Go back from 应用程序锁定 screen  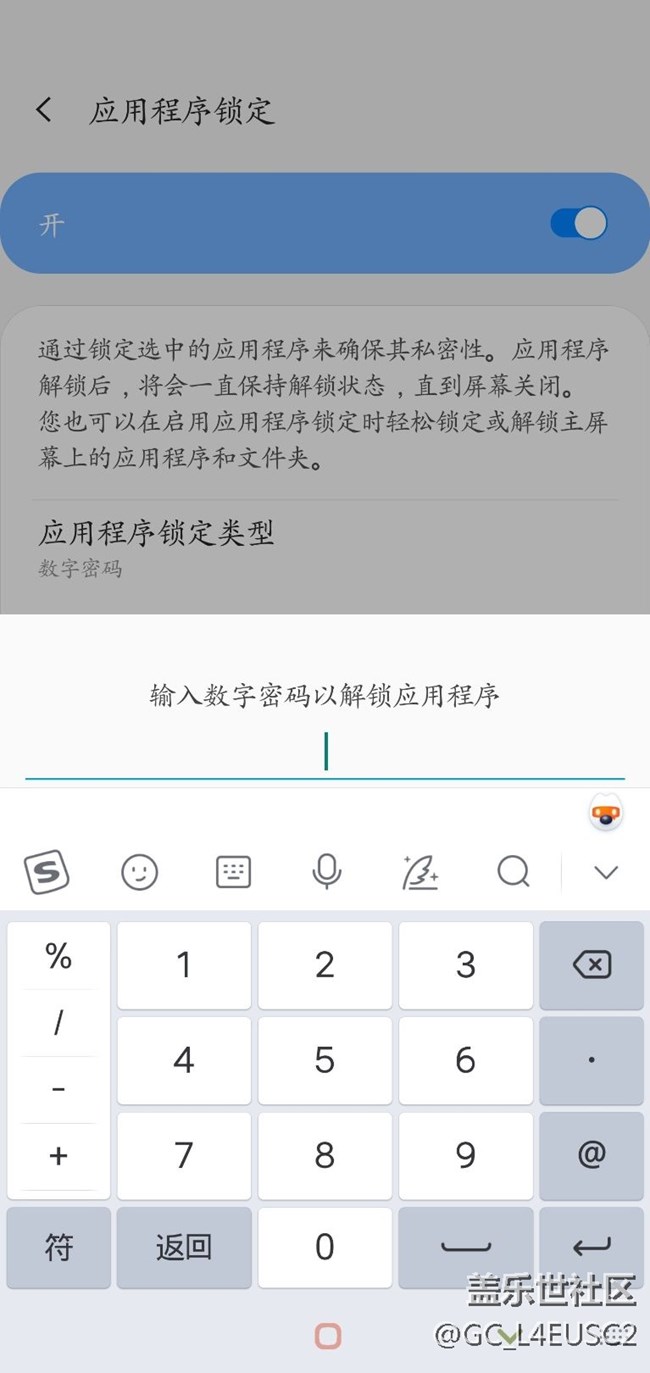(44, 110)
